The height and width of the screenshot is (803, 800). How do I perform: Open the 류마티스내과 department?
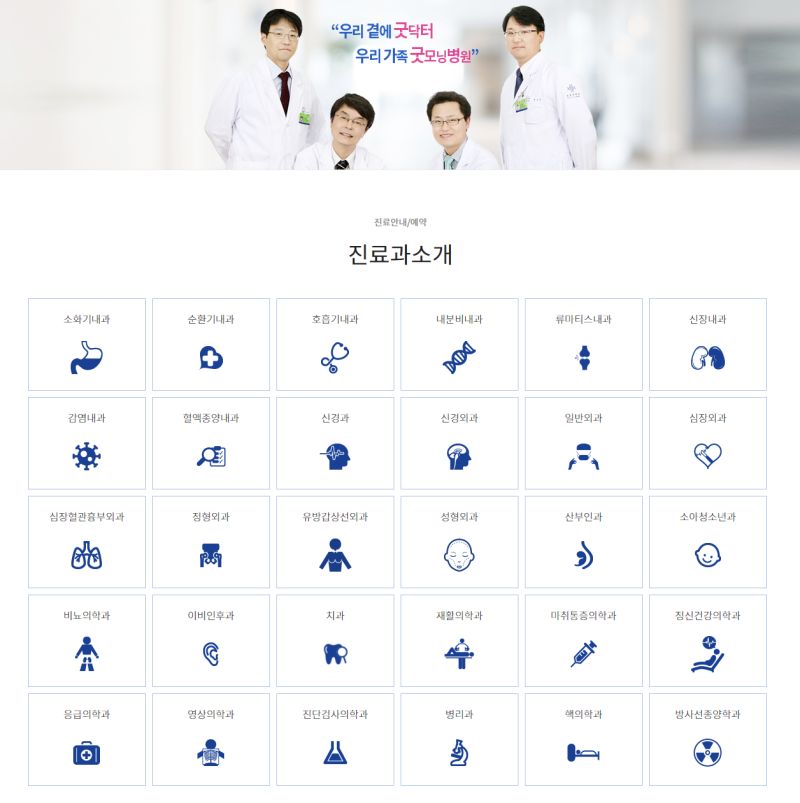coord(583,344)
